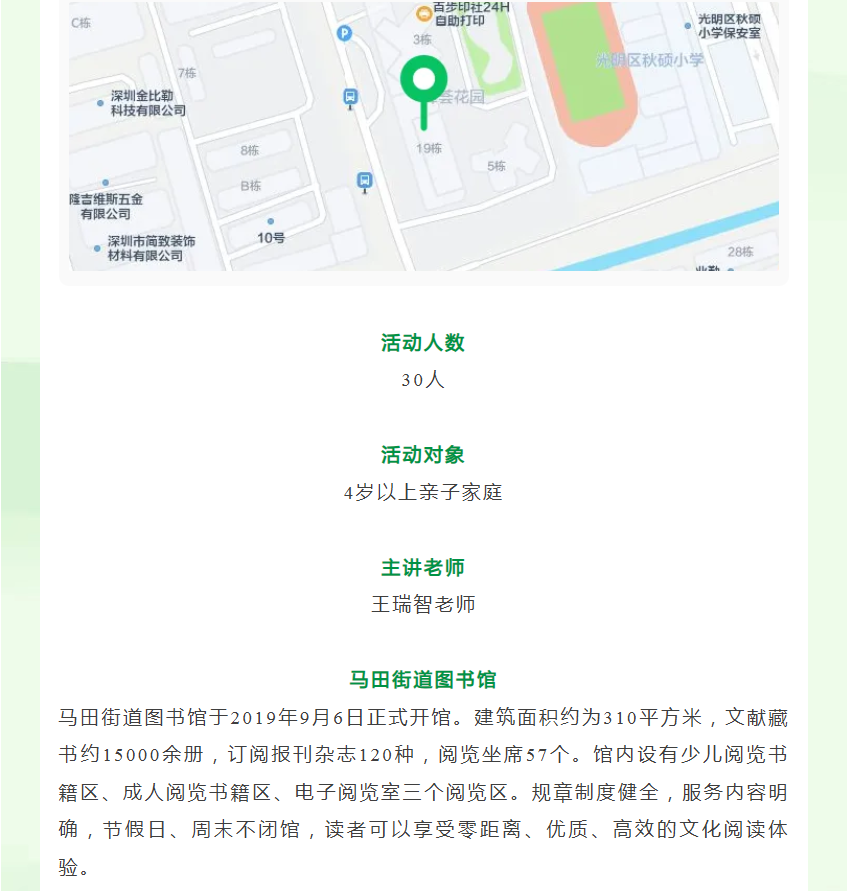
Task: Open the embedded map location card
Action: click(423, 140)
